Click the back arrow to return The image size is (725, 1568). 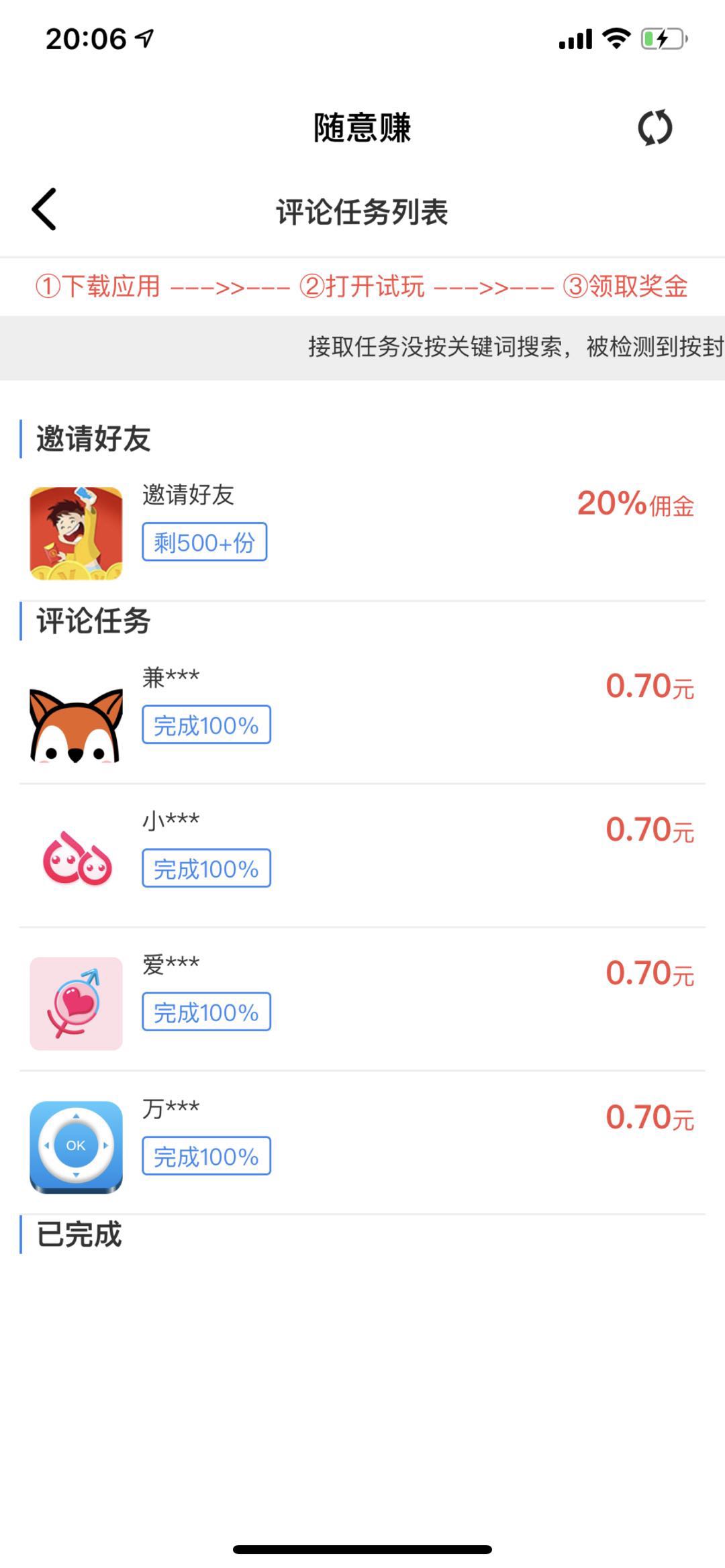(42, 210)
